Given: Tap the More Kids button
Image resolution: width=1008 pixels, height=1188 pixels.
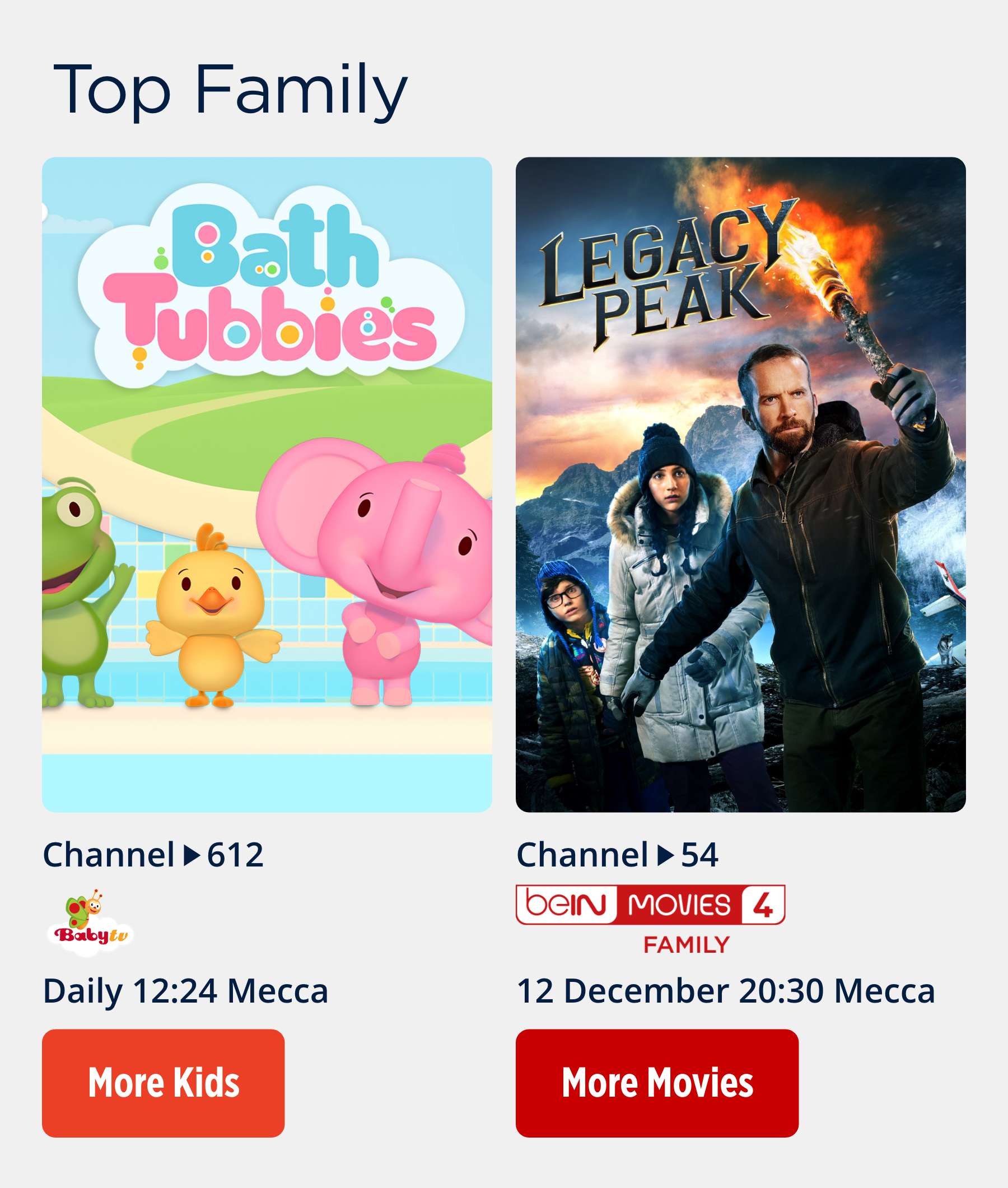Looking at the screenshot, I should [163, 1082].
